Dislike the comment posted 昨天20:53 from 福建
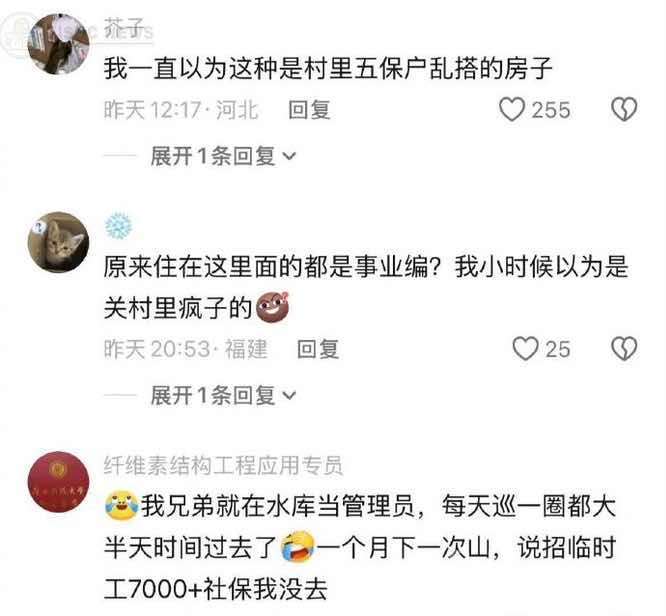Viewport: 666px width, 616px height. 624,348
